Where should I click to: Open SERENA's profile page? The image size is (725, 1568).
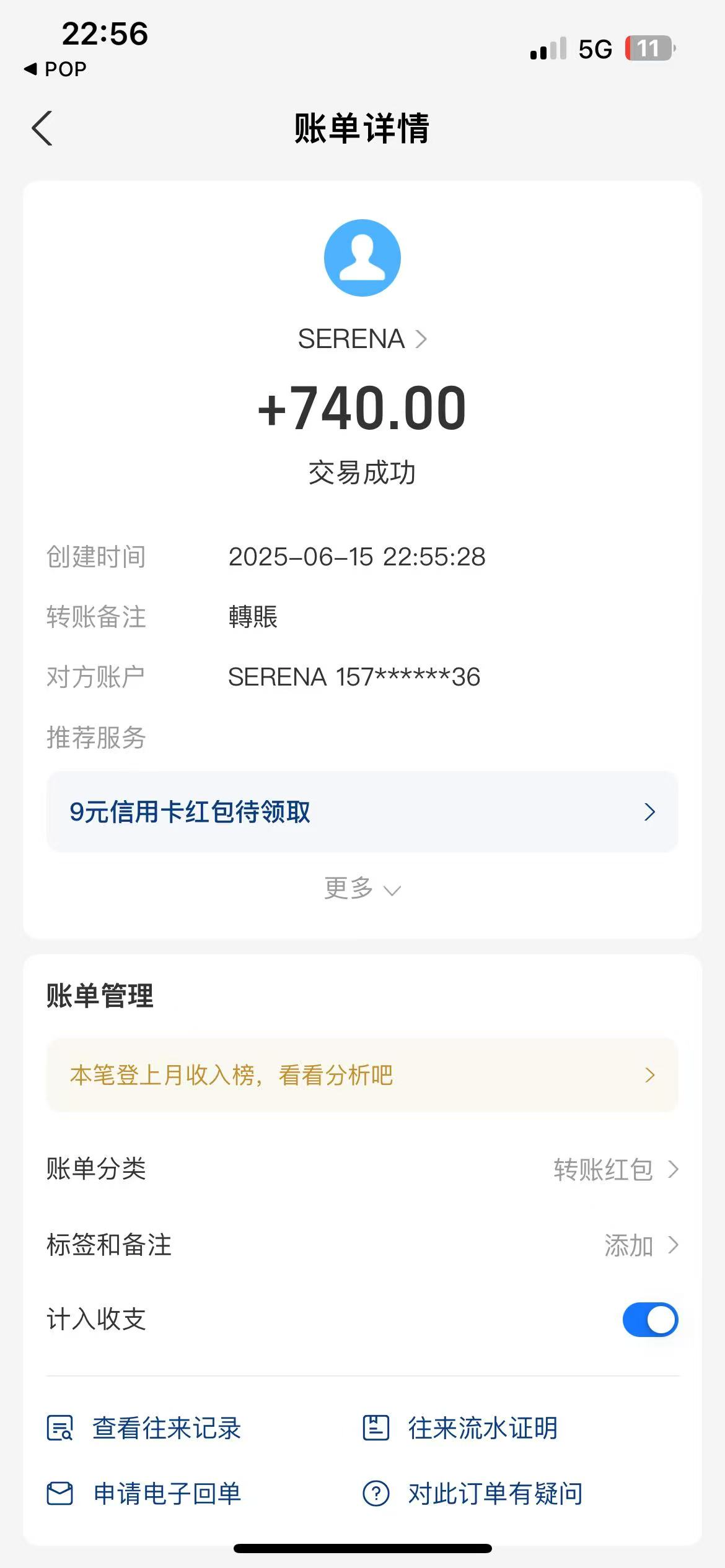[x=362, y=339]
